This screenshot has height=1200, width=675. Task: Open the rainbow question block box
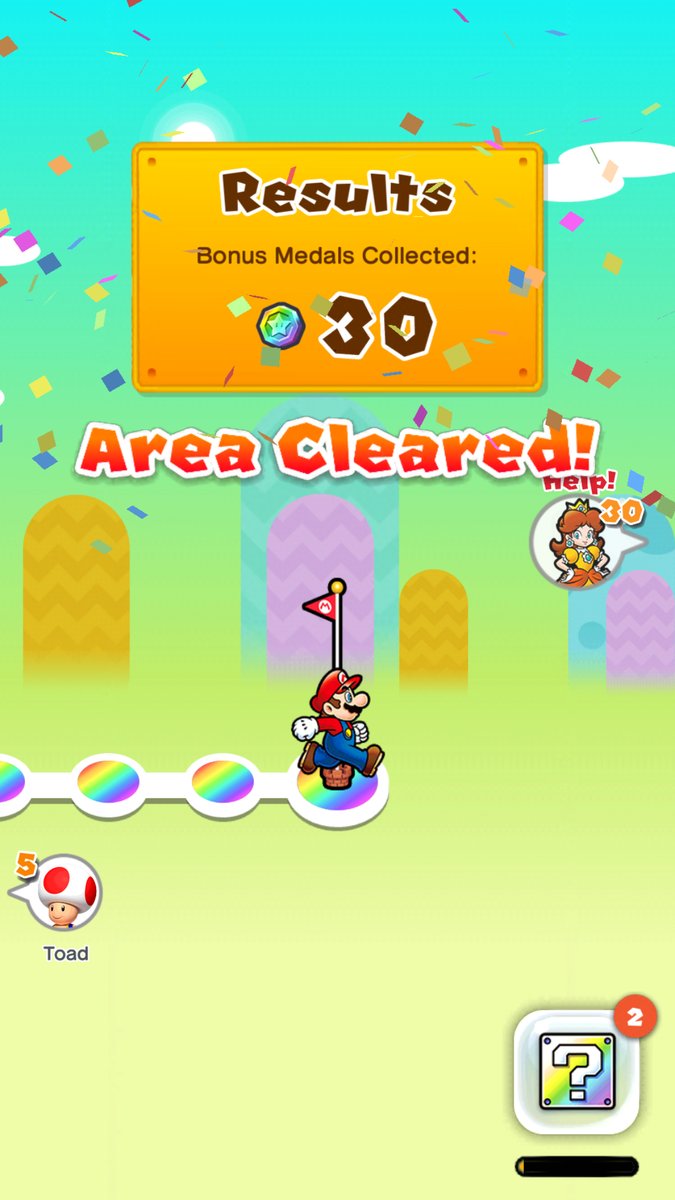pyautogui.click(x=576, y=1071)
